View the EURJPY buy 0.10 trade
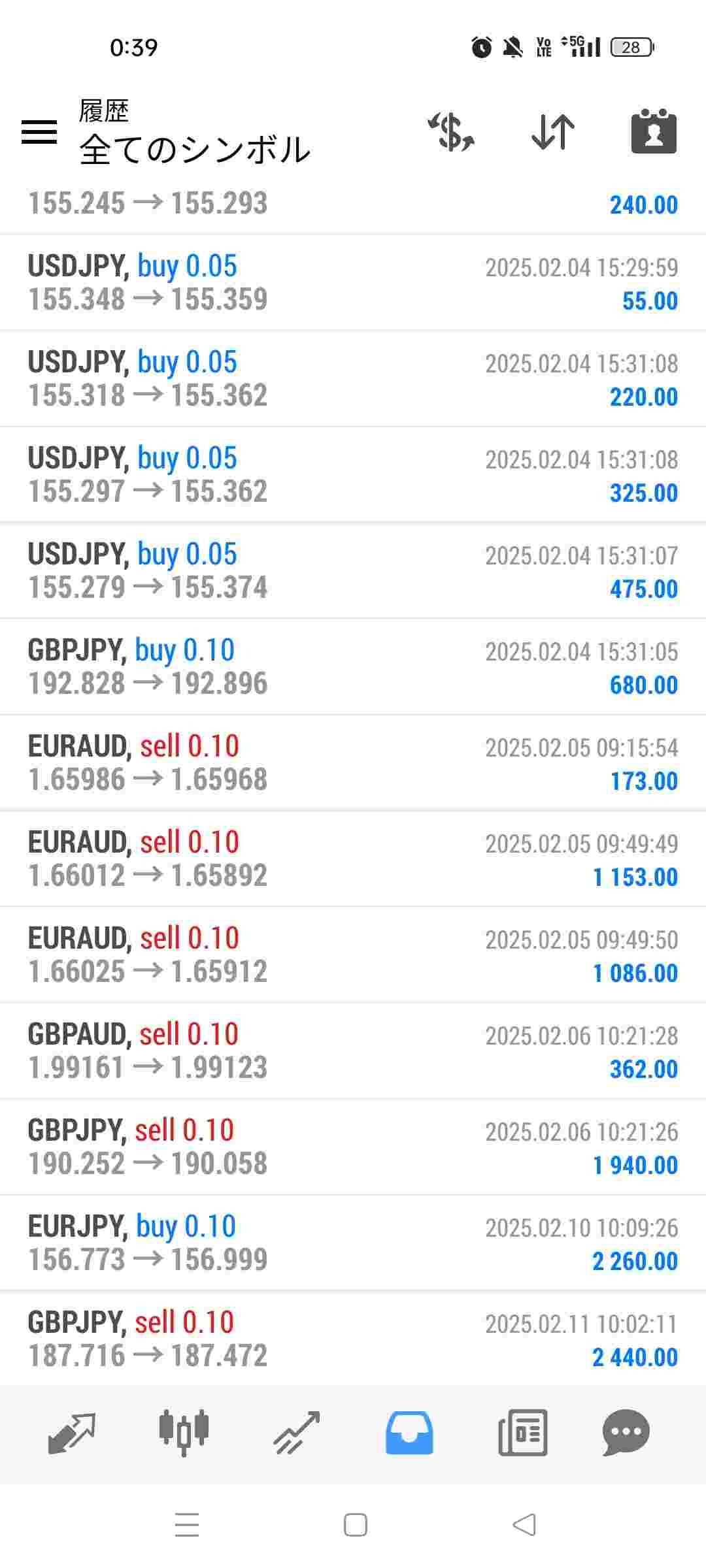The height and width of the screenshot is (1568, 706). [353, 1243]
